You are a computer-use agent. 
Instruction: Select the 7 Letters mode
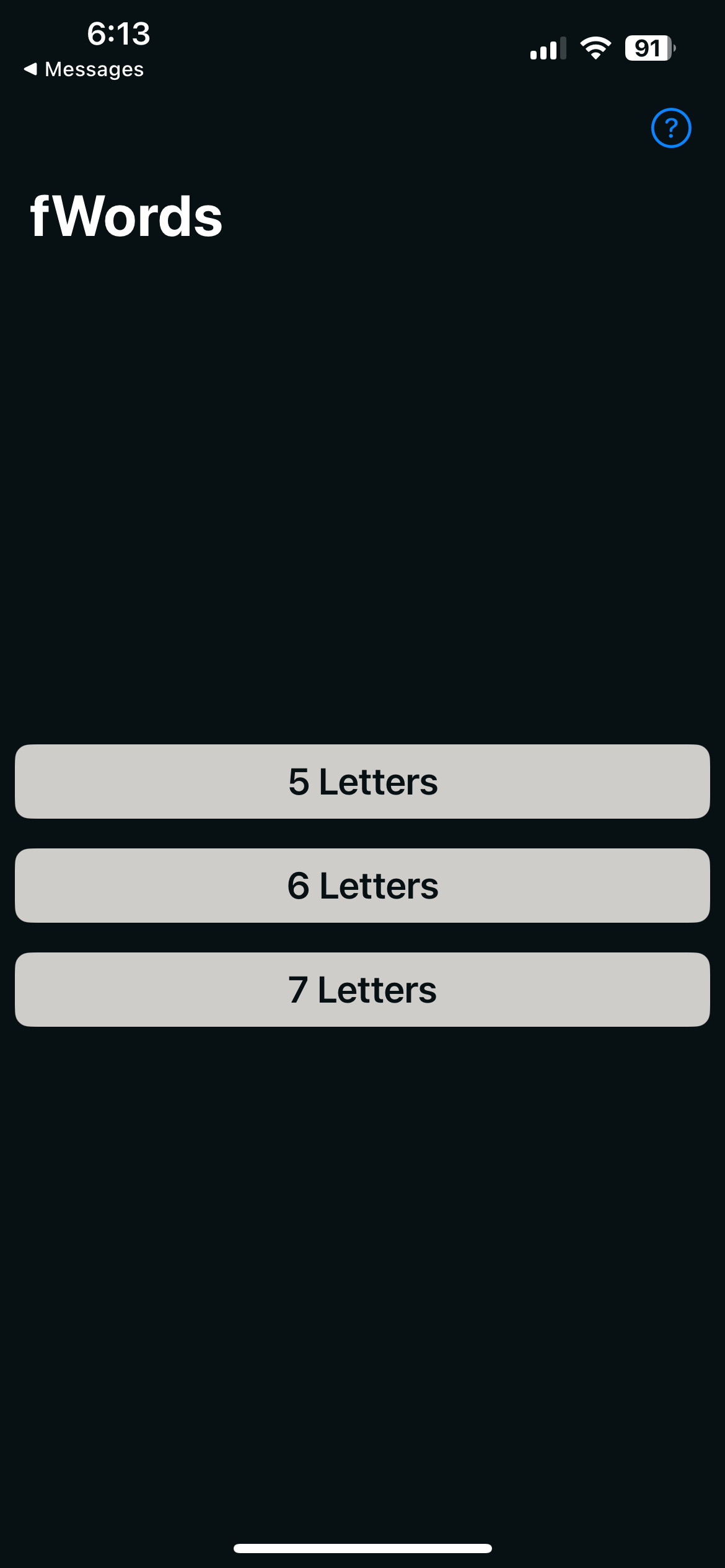click(x=362, y=990)
